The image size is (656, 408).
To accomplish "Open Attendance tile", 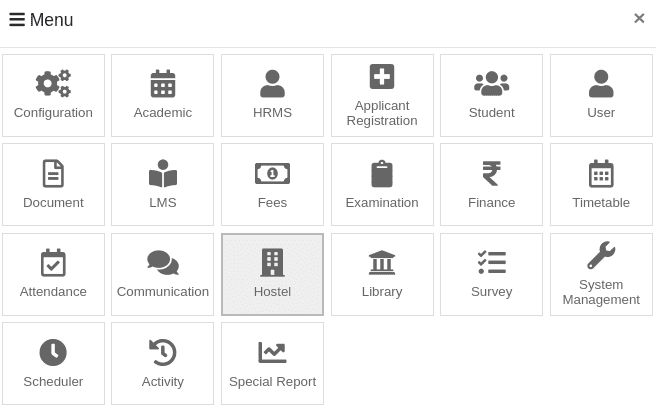I will coord(53,274).
